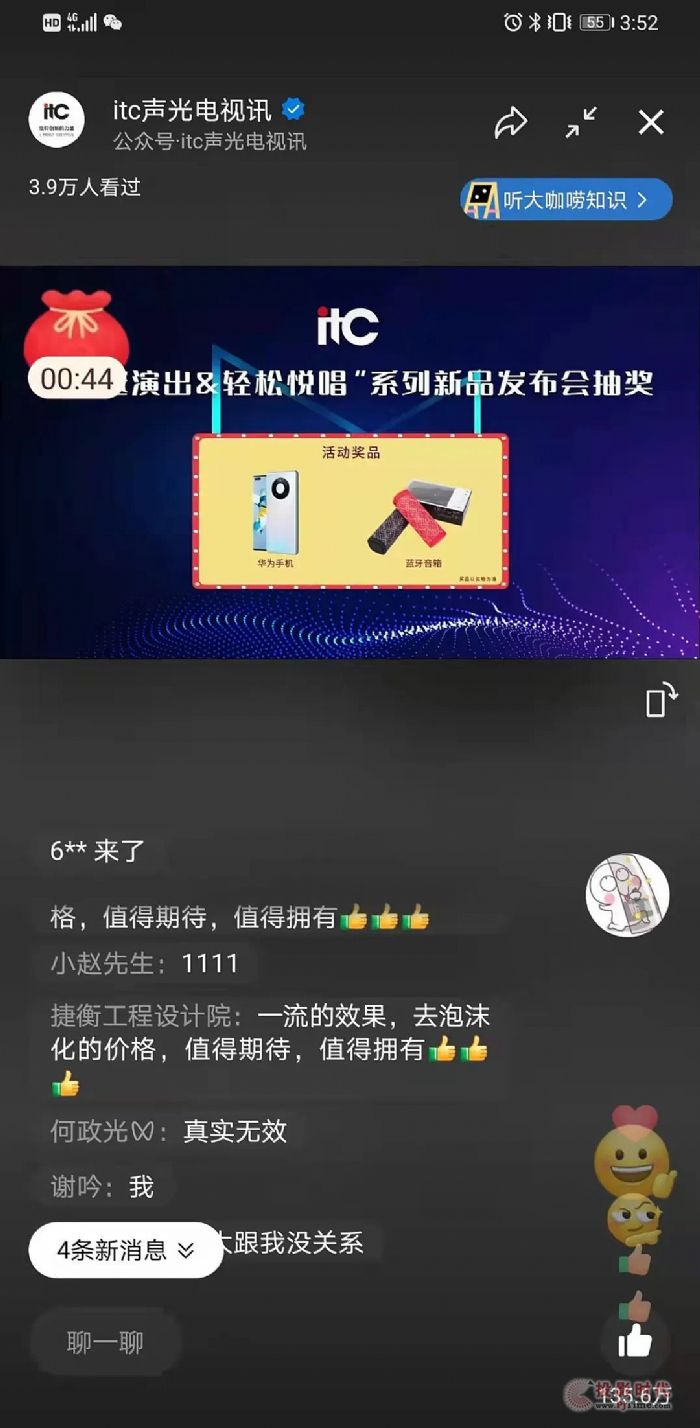This screenshot has height=1428, width=700.
Task: Open the 听大咖唠知识 banner
Action: click(x=566, y=199)
